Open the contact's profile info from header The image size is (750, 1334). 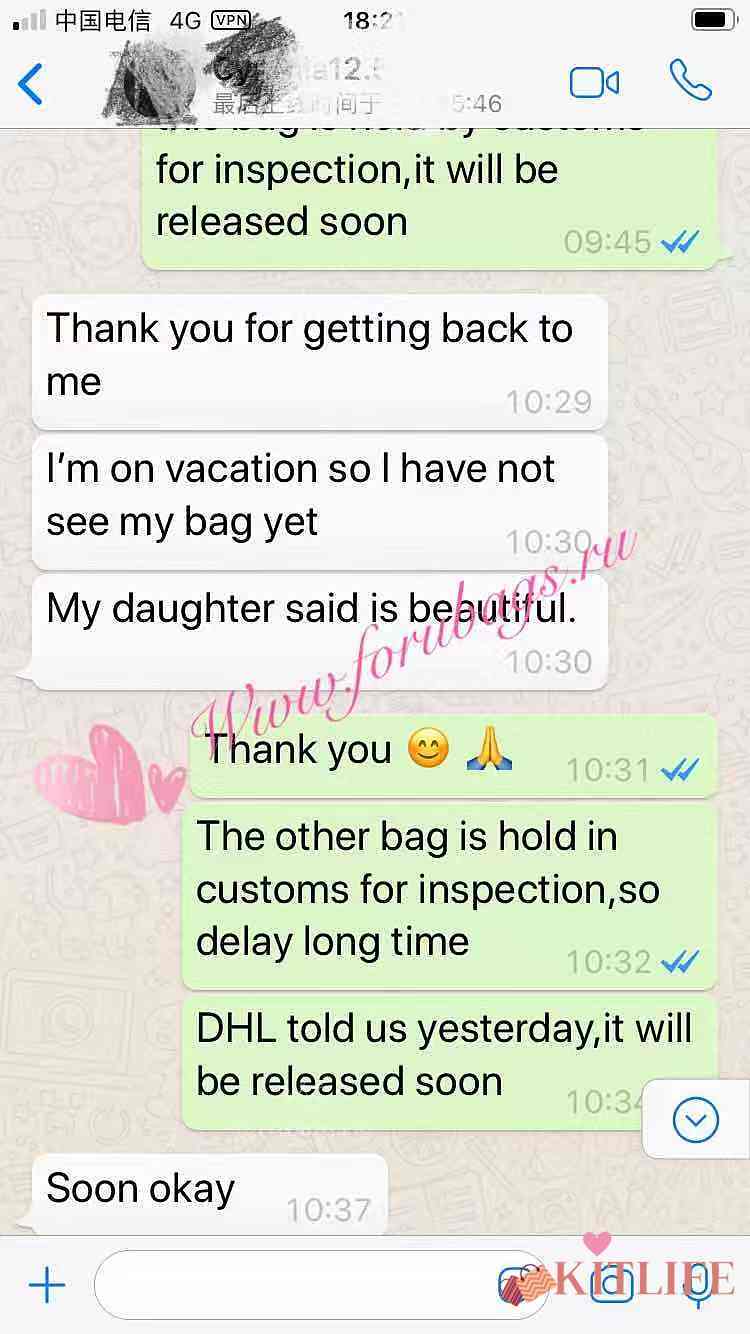(300, 84)
